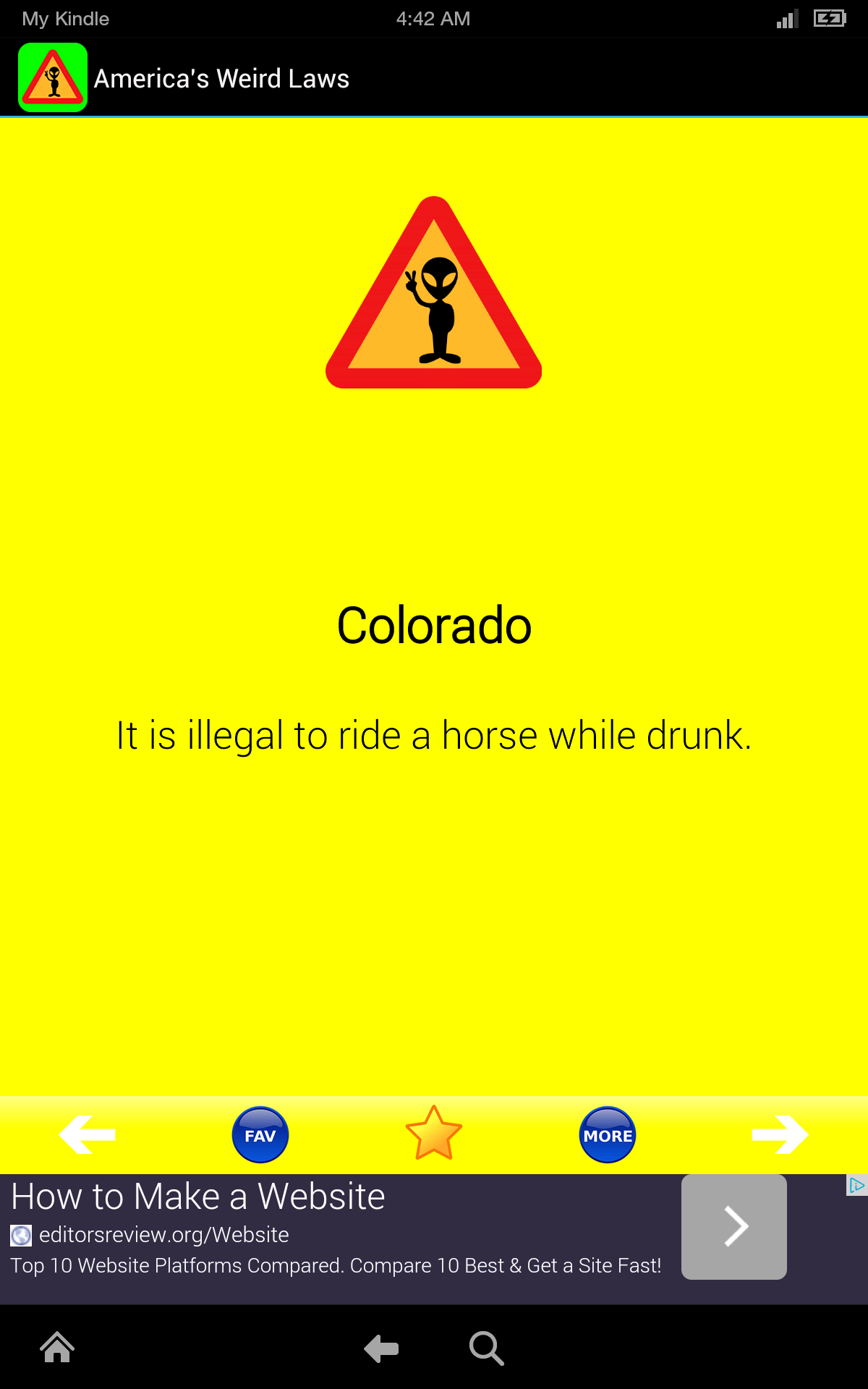868x1389 pixels.
Task: Open the FAV favorites list
Action: click(x=260, y=1135)
